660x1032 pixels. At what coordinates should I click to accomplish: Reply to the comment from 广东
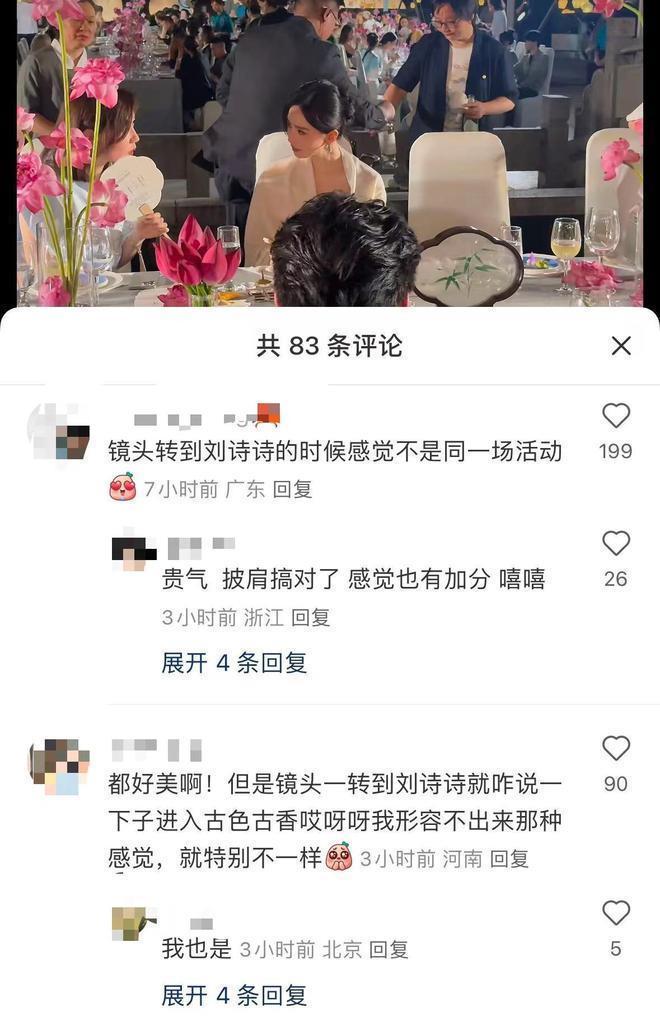(x=292, y=489)
